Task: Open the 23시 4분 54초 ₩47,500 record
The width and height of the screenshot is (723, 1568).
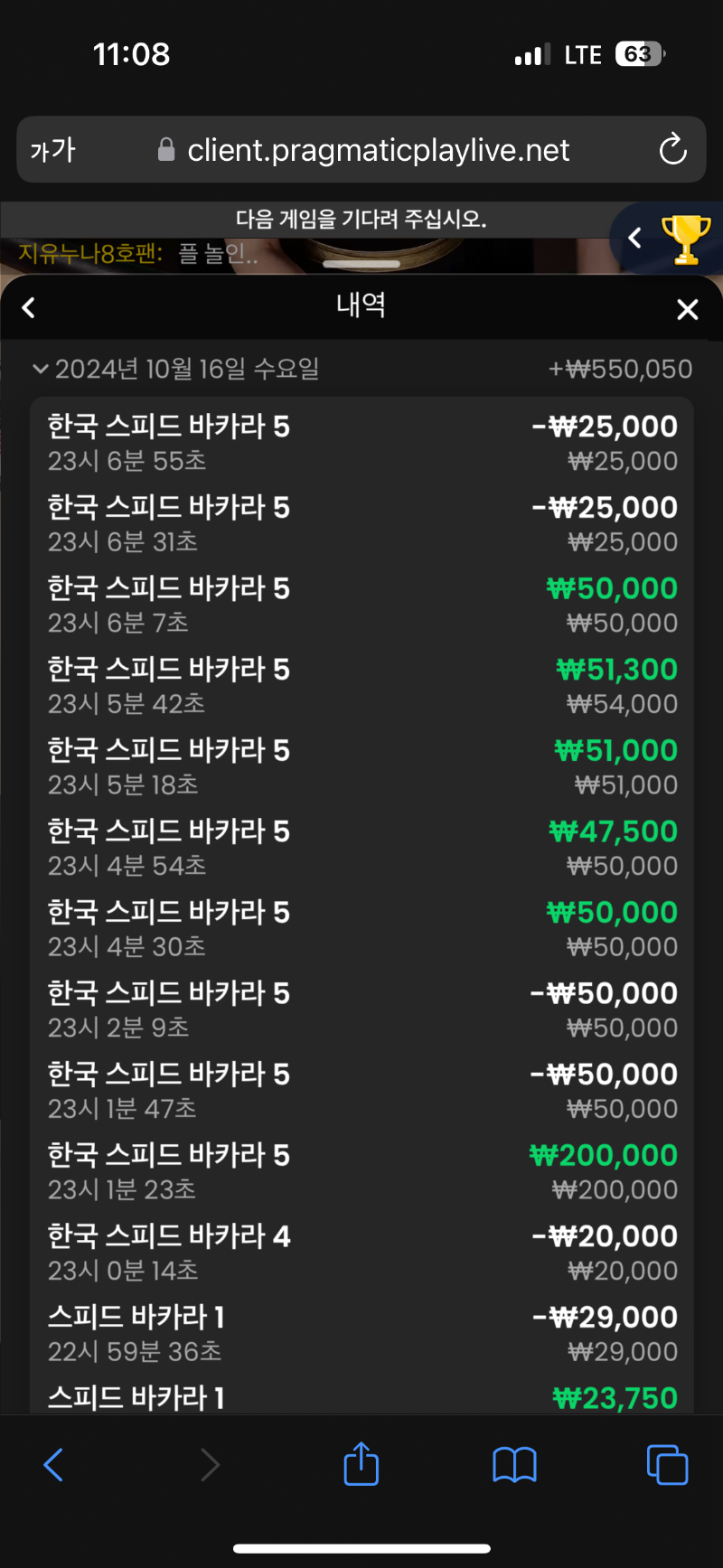Action: point(362,848)
